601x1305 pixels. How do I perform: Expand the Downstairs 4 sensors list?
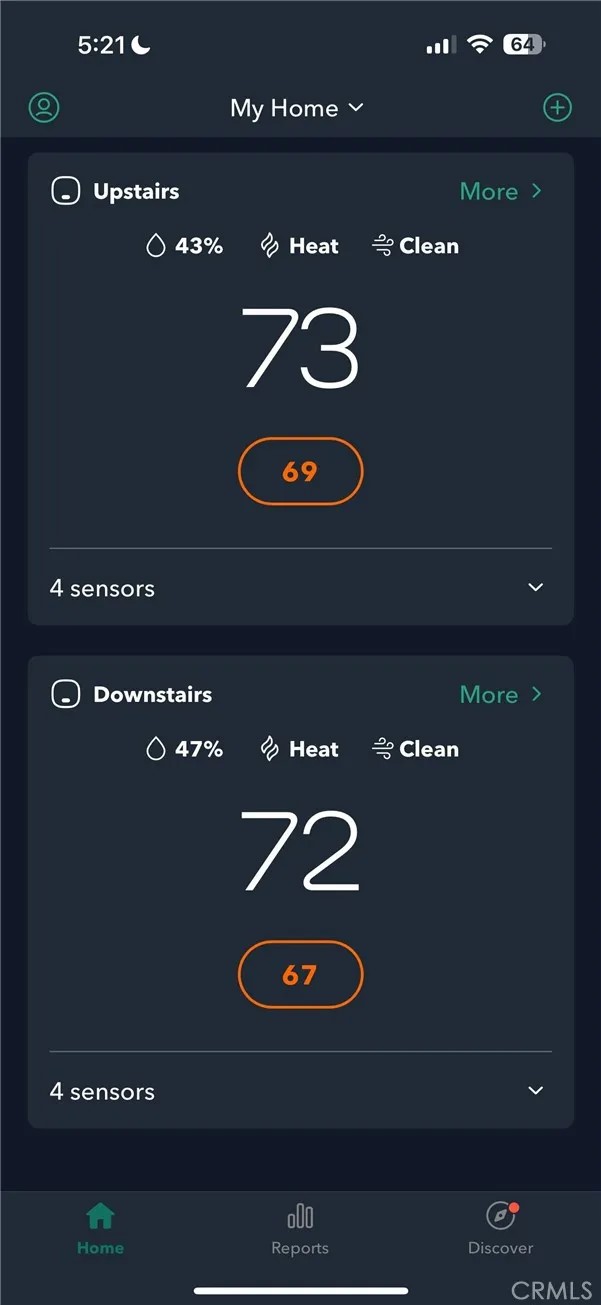[x=535, y=1090]
